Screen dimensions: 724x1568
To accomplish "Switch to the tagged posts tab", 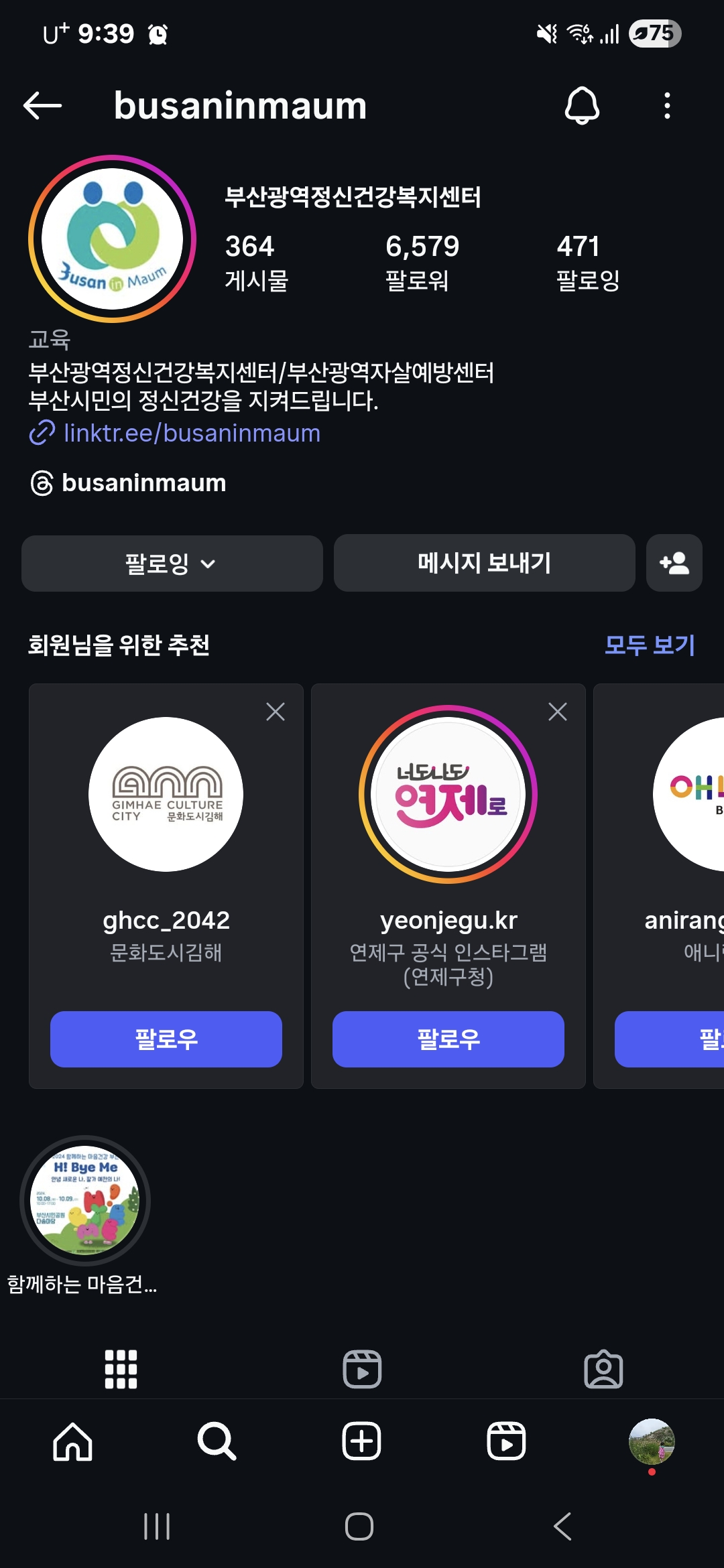I will click(603, 1369).
